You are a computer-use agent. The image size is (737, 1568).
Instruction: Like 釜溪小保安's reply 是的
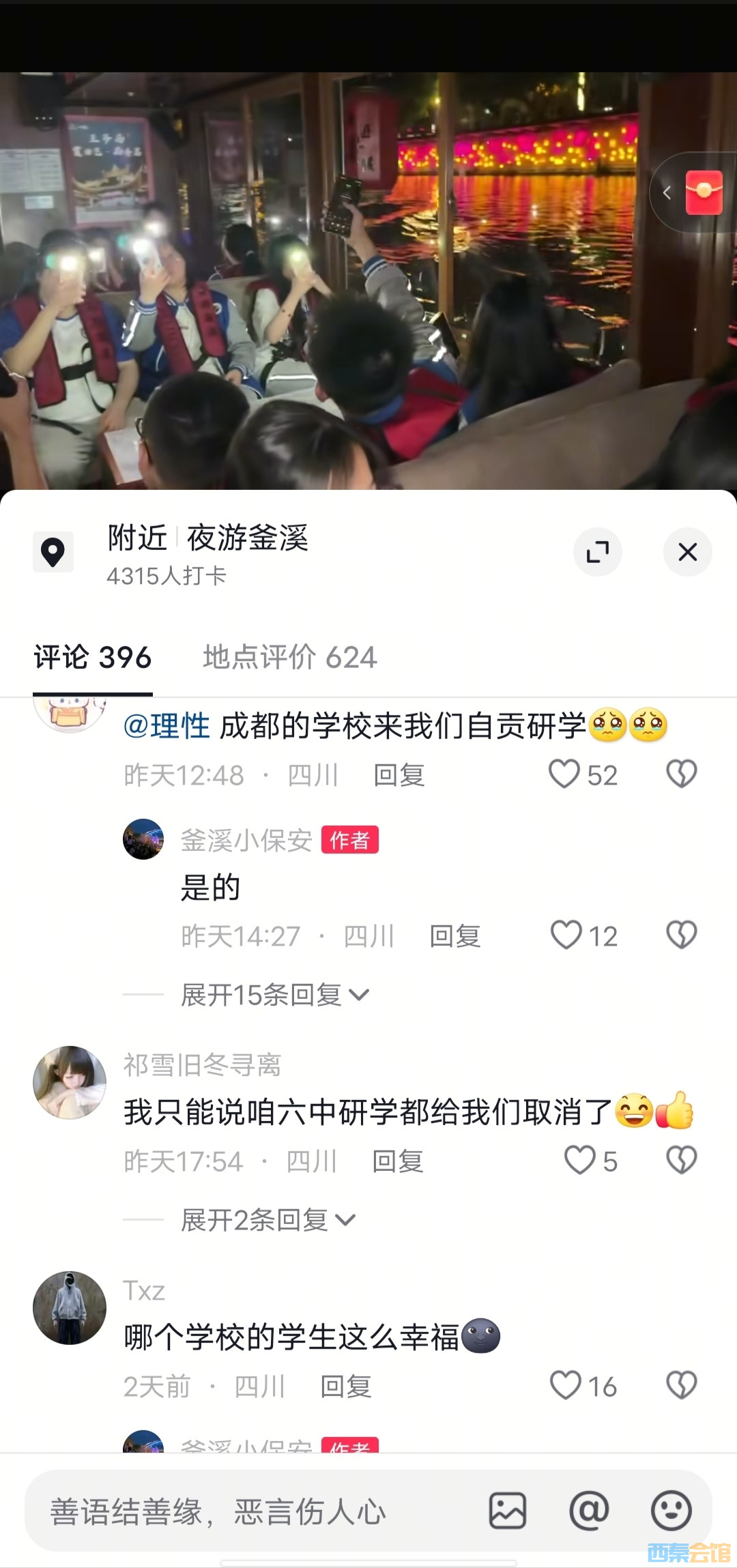[x=566, y=935]
